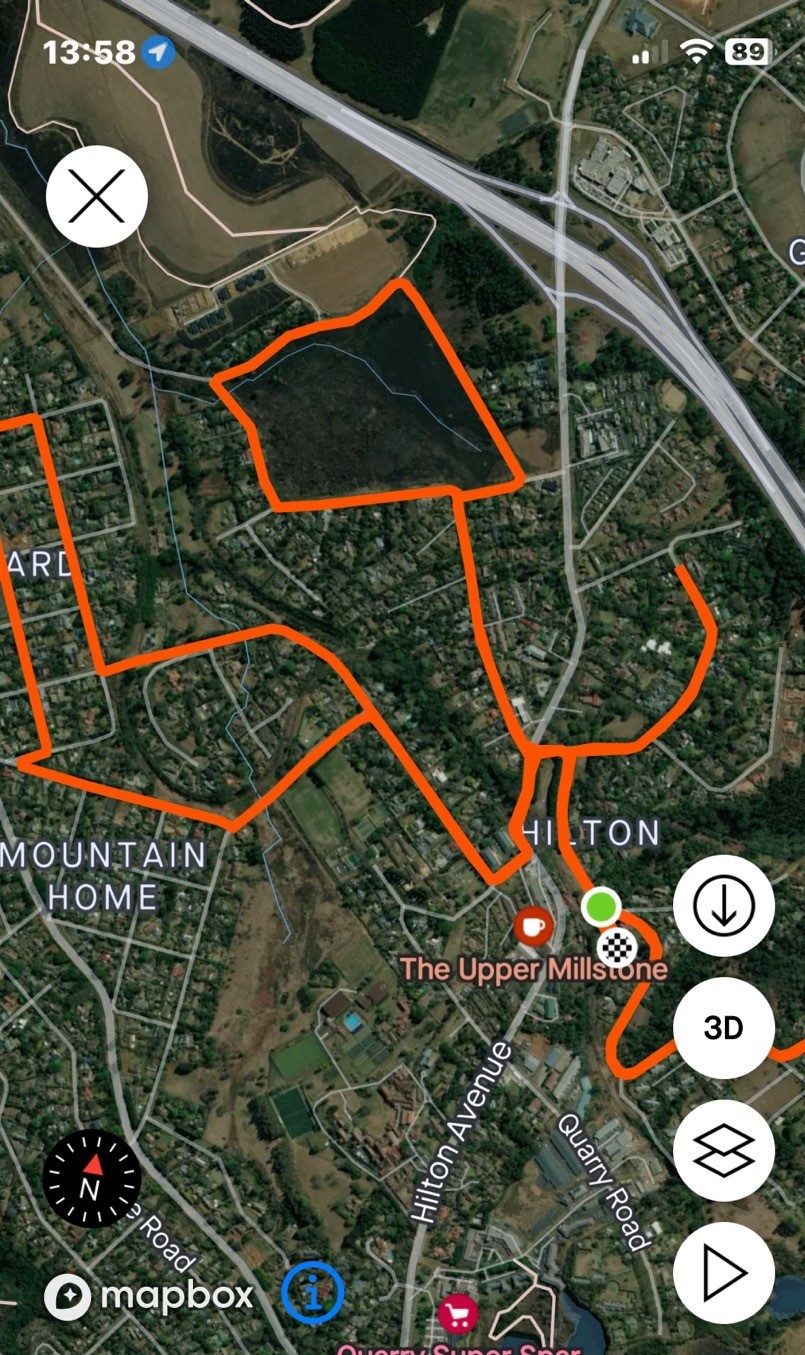The width and height of the screenshot is (805, 1355).
Task: Select the checkered finish flag marker
Action: click(x=613, y=945)
